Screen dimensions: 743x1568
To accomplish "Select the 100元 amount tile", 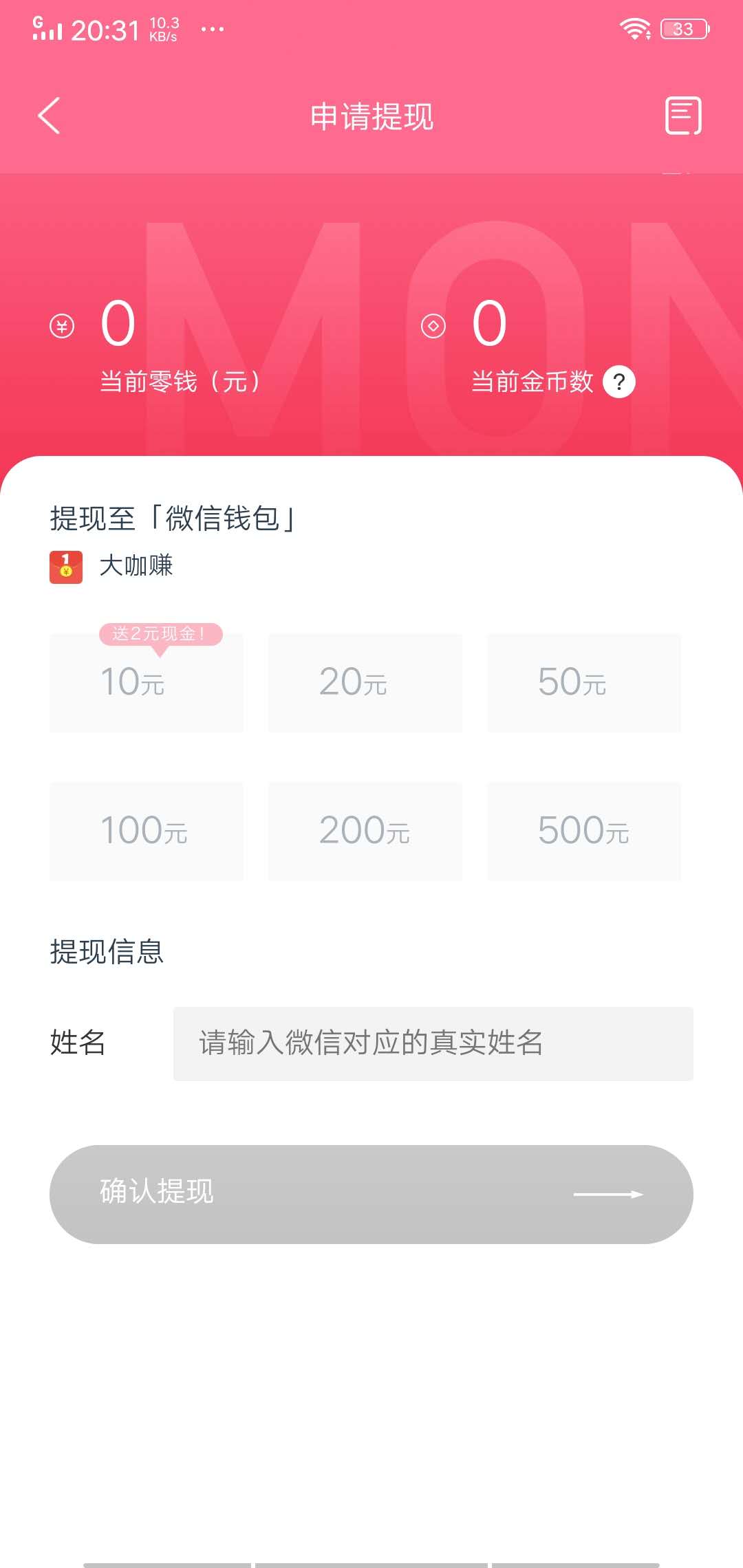I will [x=146, y=831].
